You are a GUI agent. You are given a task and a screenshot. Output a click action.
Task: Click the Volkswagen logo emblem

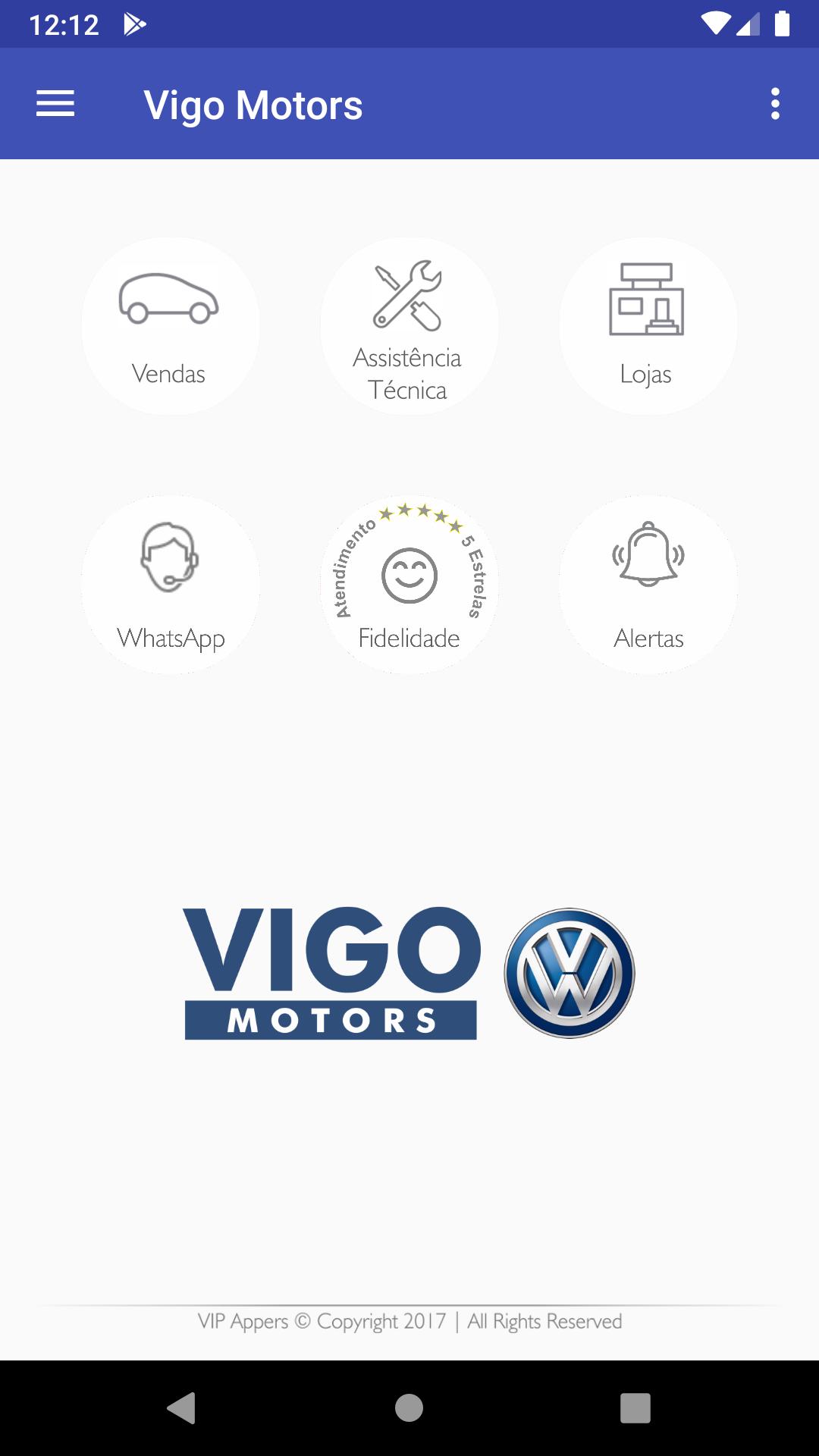click(x=567, y=973)
